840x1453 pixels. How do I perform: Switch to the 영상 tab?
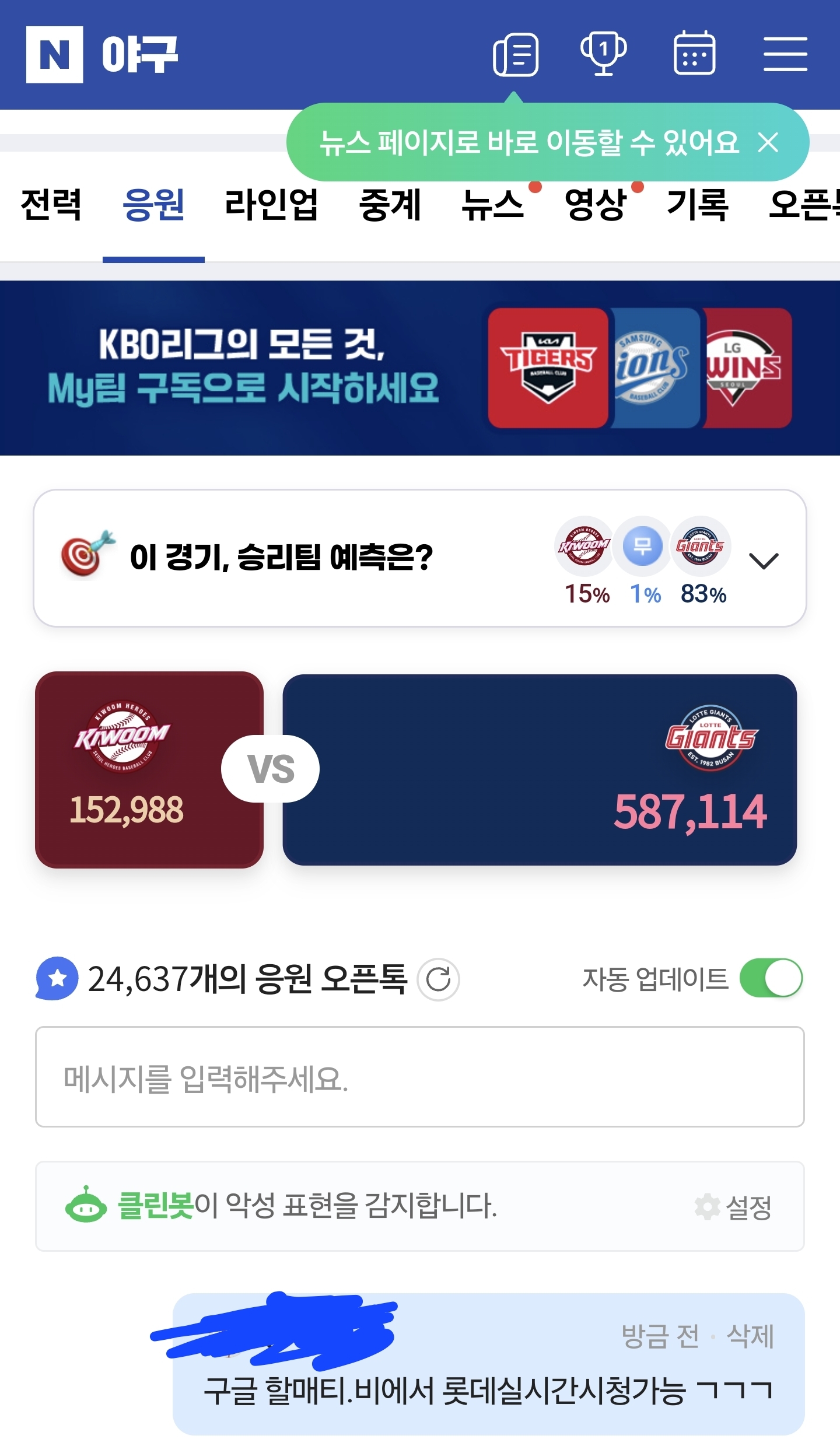tap(596, 205)
